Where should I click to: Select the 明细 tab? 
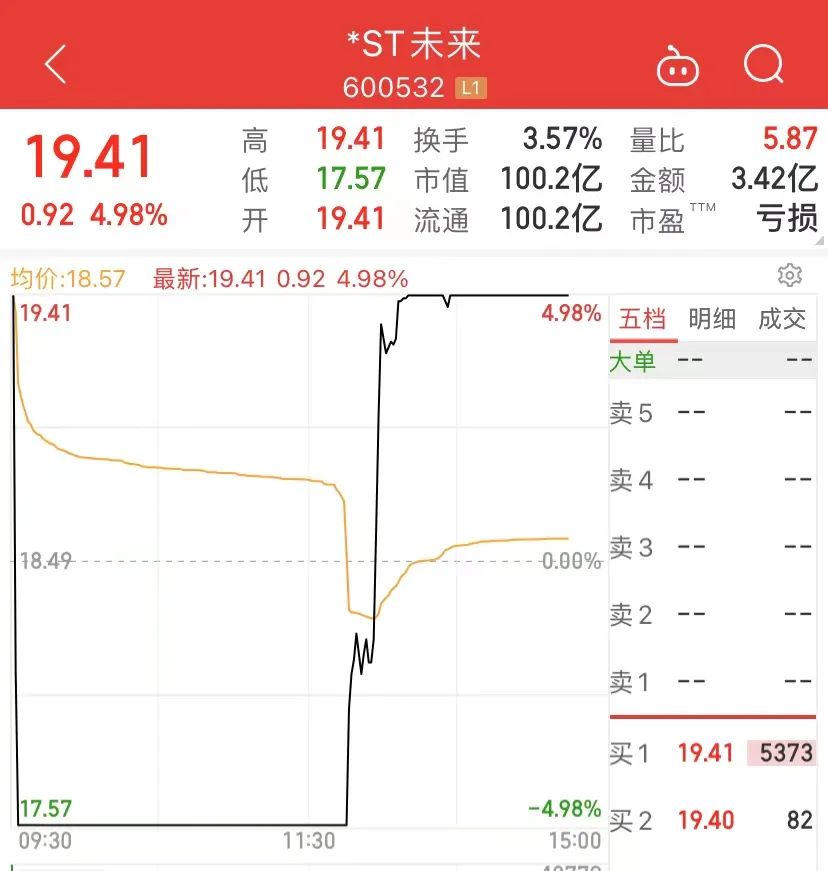click(712, 318)
